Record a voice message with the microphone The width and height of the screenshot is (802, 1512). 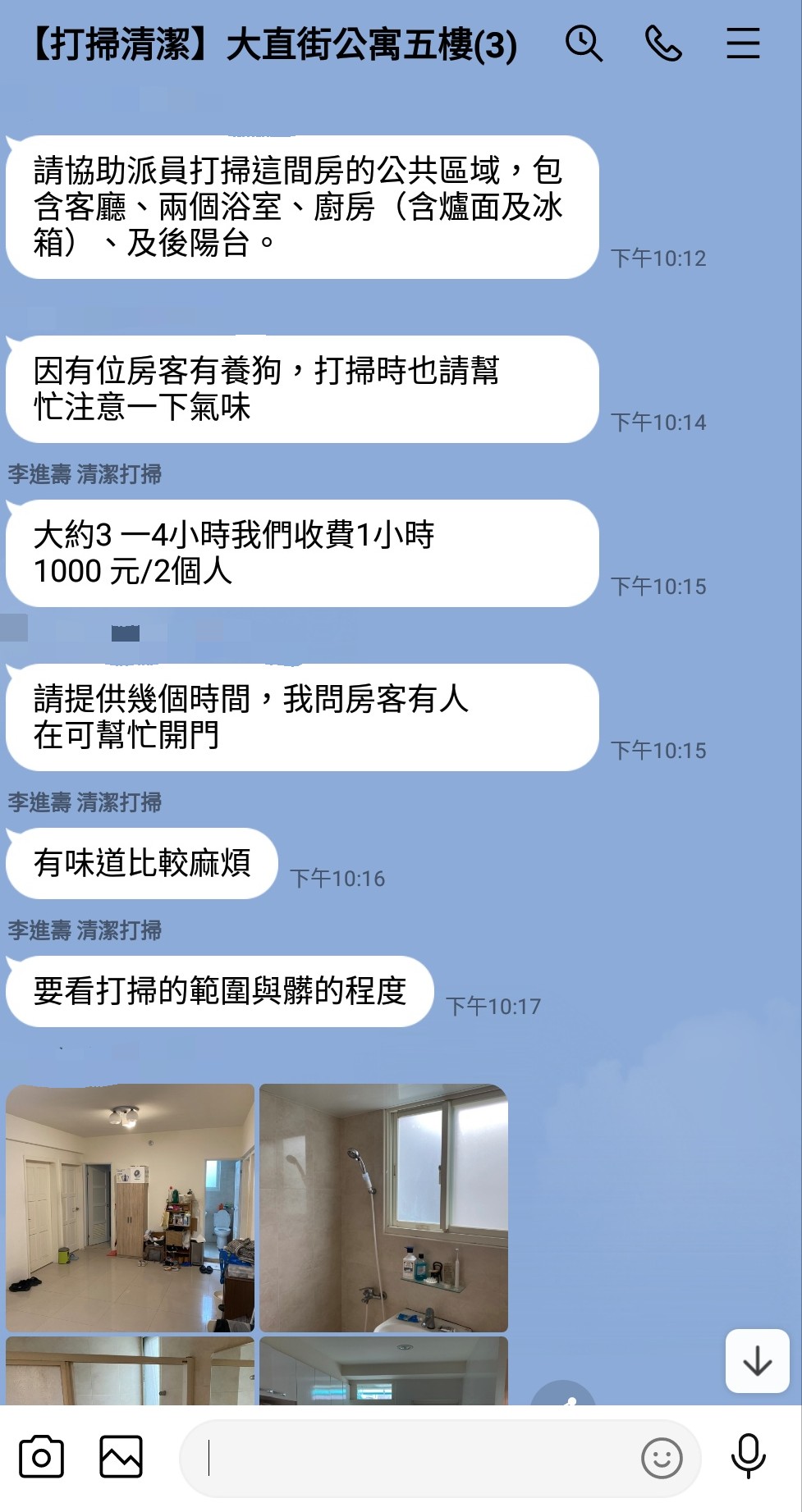(x=749, y=1456)
